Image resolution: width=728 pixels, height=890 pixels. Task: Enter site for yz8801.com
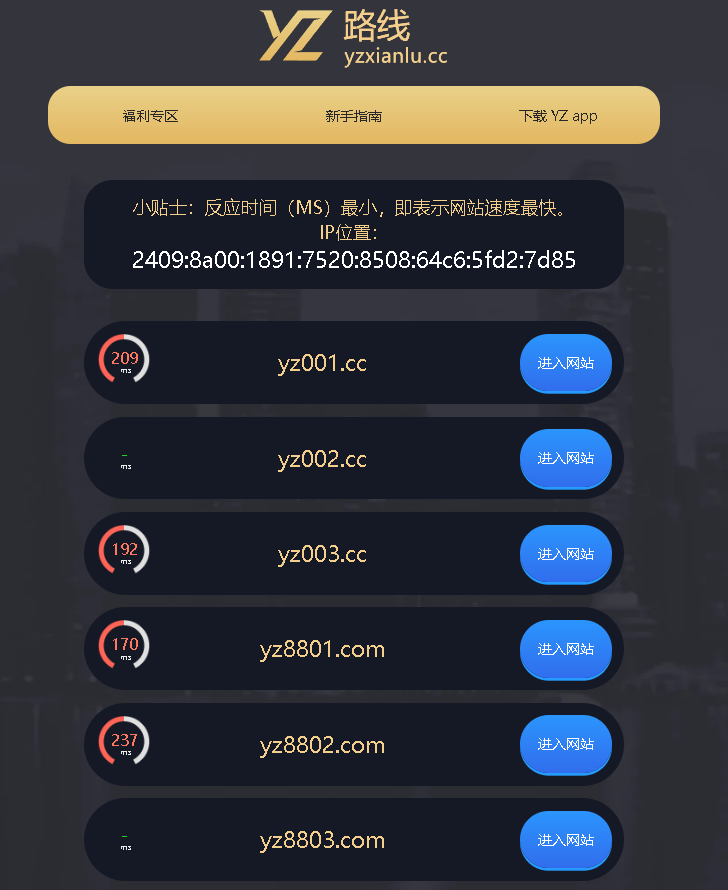[566, 649]
